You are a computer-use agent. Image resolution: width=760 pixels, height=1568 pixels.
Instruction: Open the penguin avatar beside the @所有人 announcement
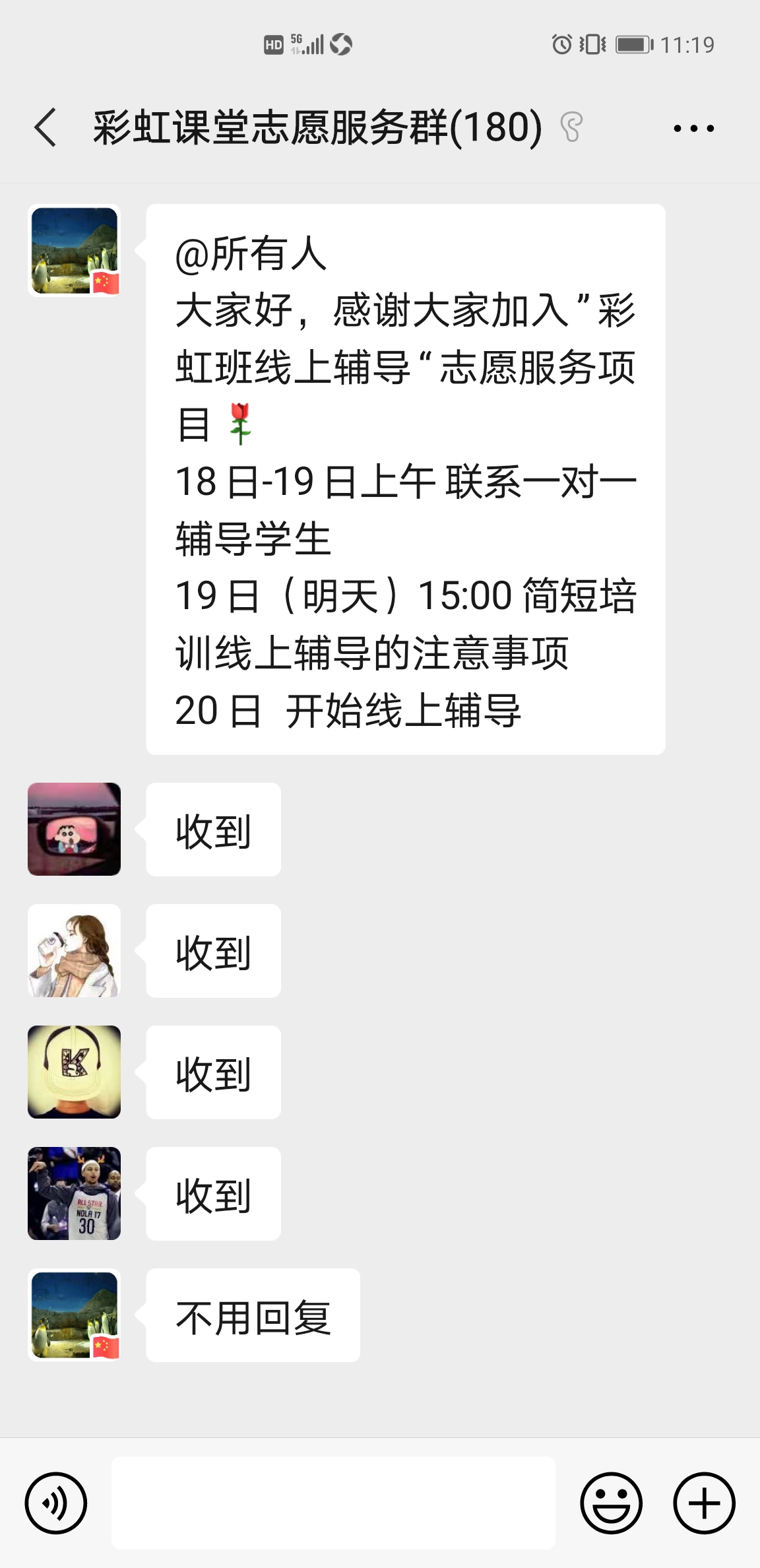click(x=75, y=251)
